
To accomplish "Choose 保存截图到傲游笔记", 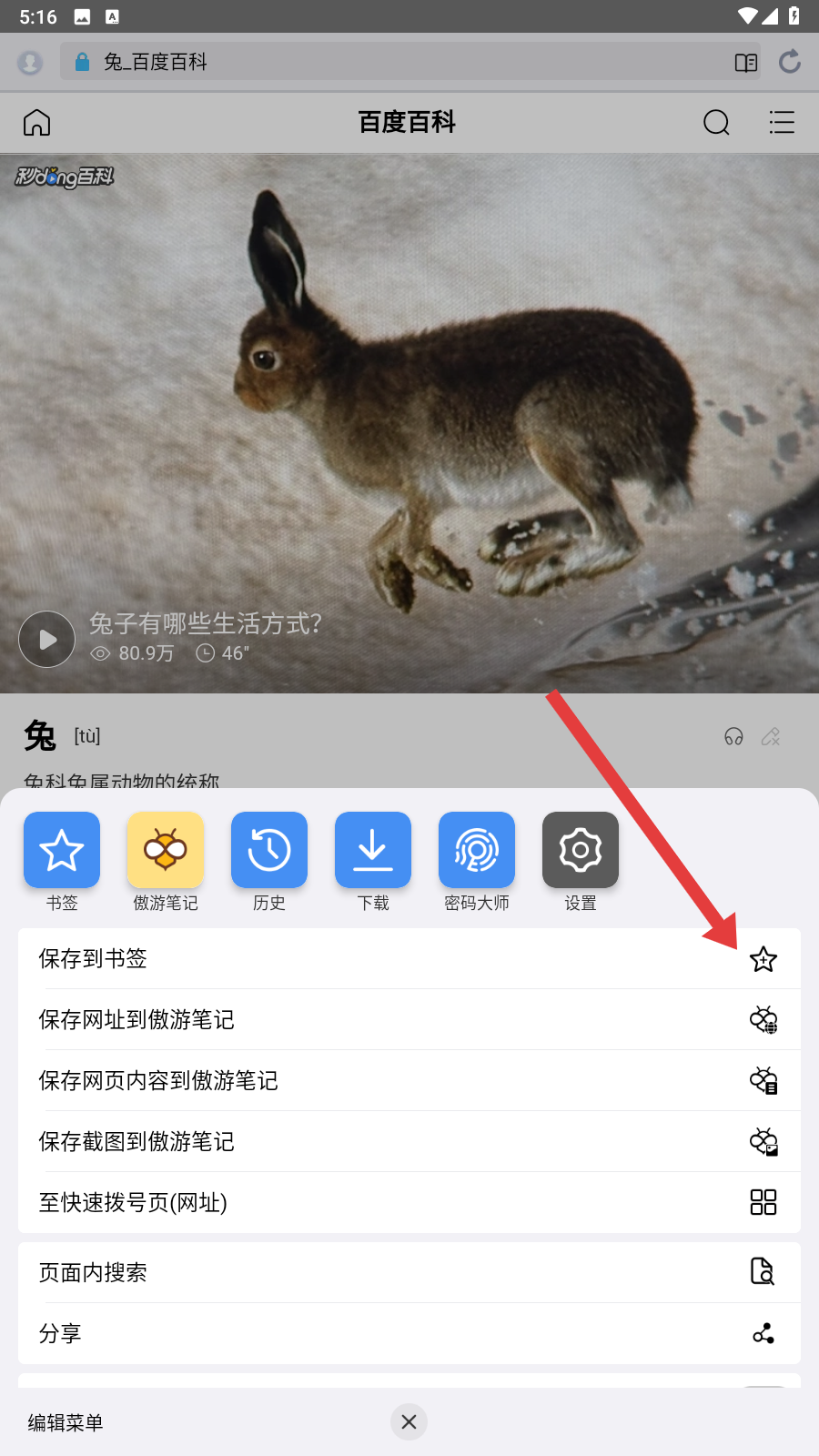I will point(409,1141).
